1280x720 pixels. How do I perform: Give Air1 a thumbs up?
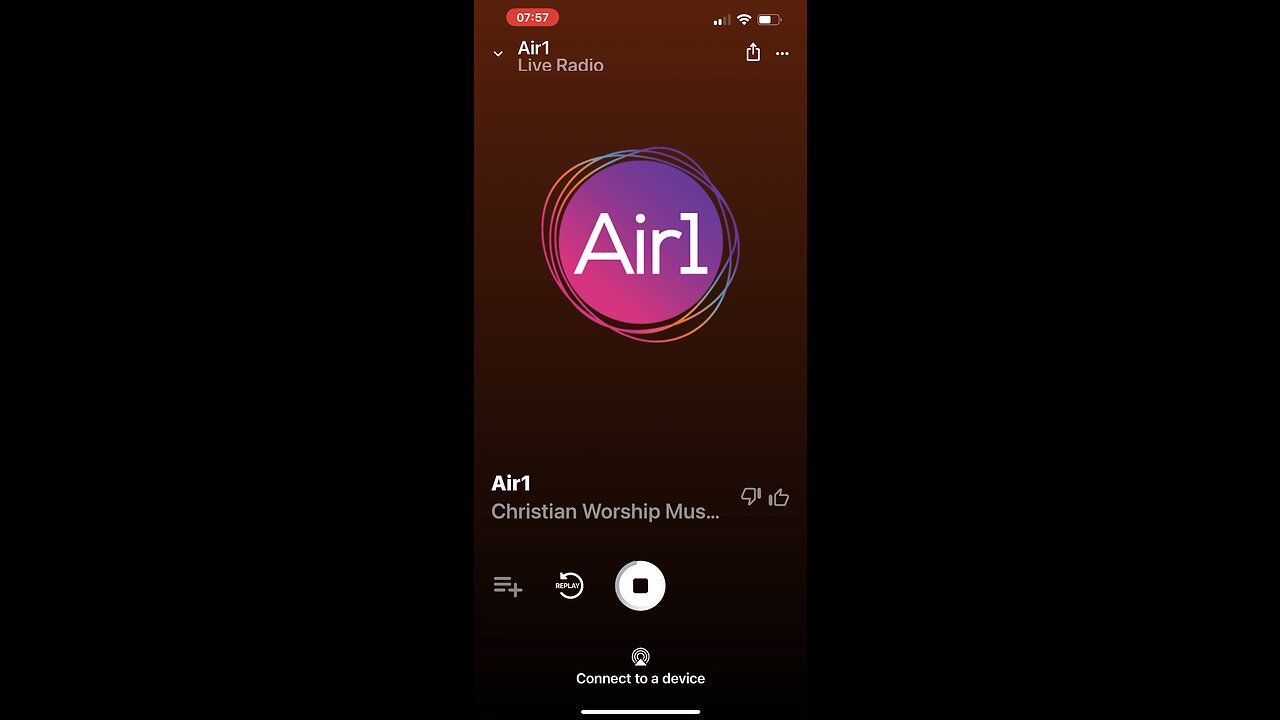(779, 497)
